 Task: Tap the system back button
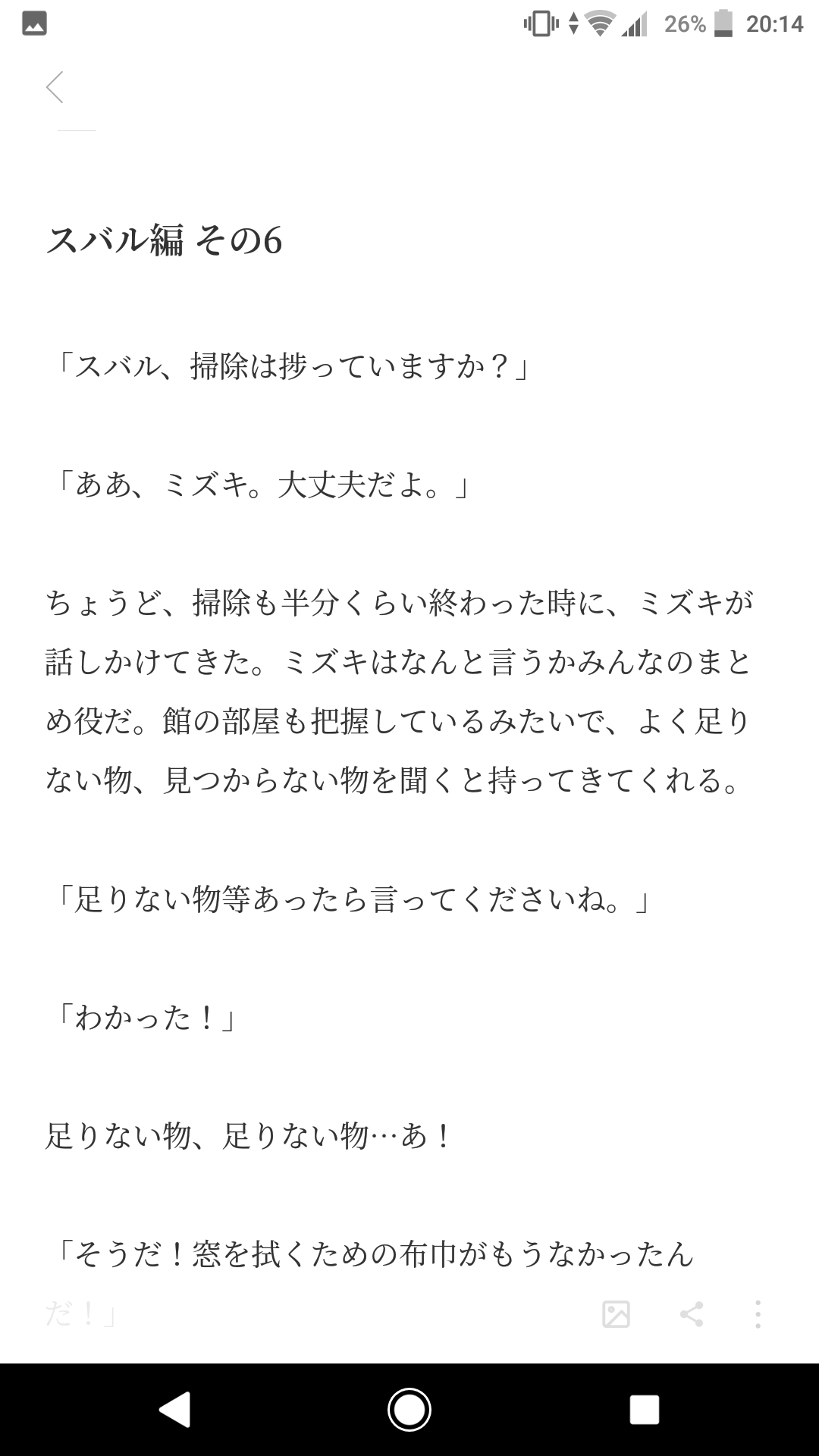click(174, 1410)
